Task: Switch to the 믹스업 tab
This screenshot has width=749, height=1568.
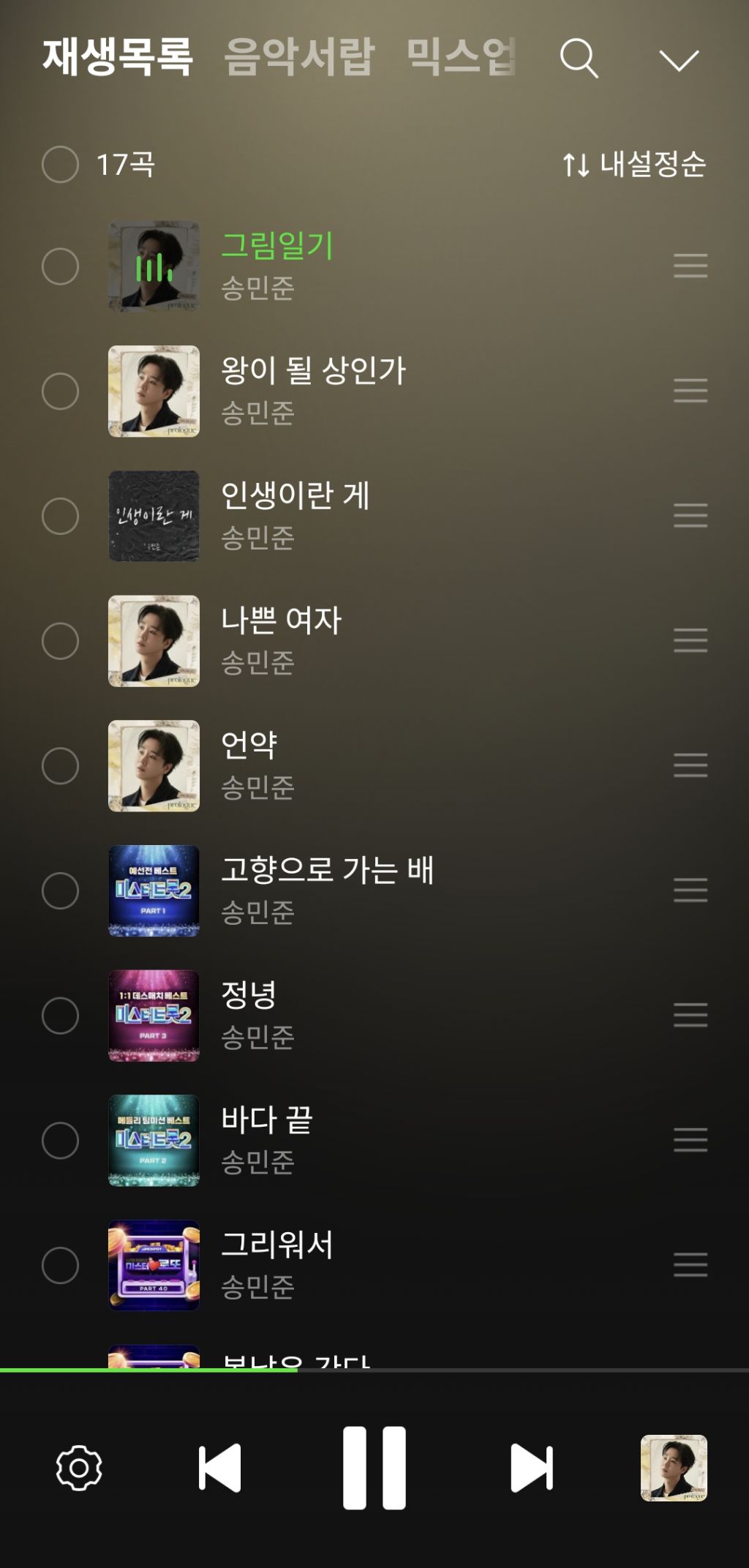Action: tap(461, 57)
